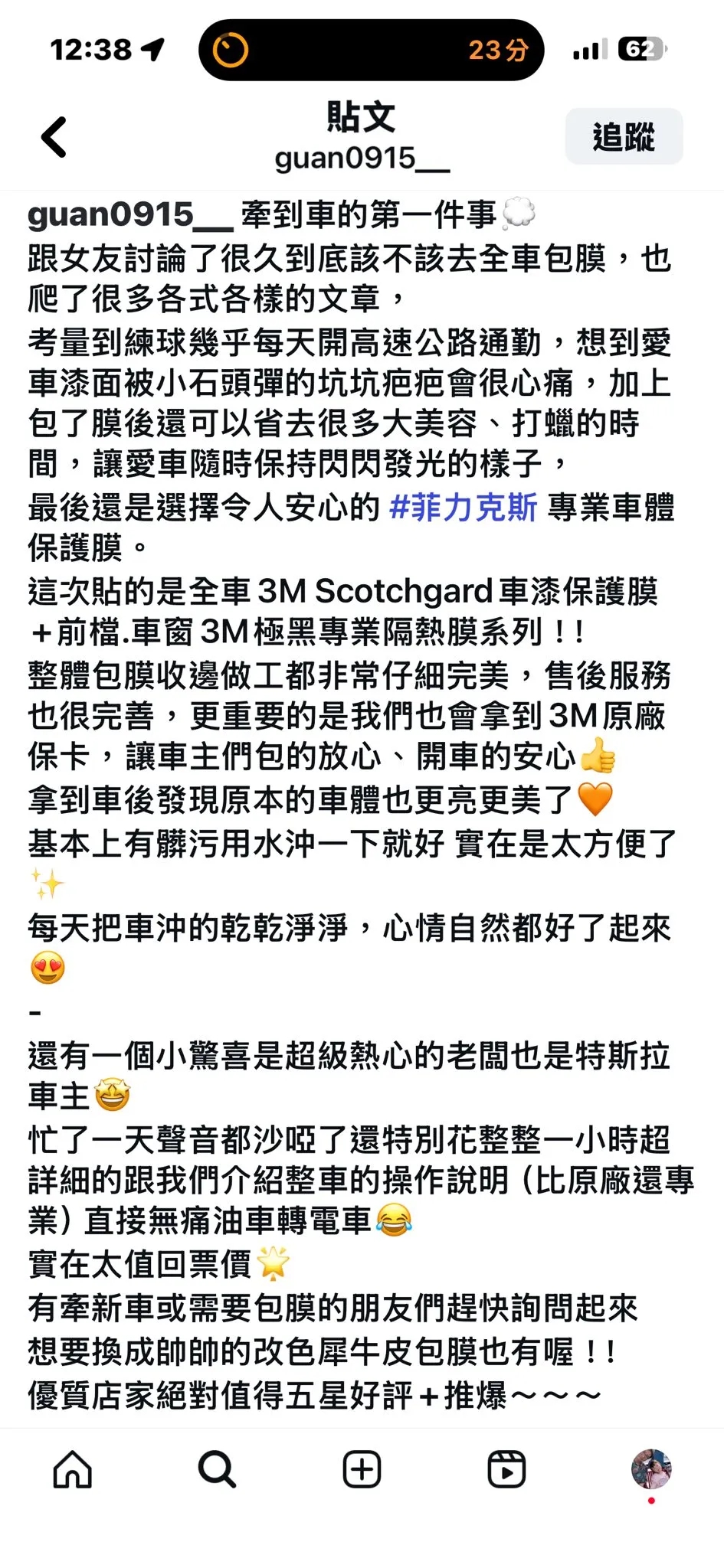The image size is (724, 1568).
Task: Switch to the Search tab
Action: click(217, 1469)
